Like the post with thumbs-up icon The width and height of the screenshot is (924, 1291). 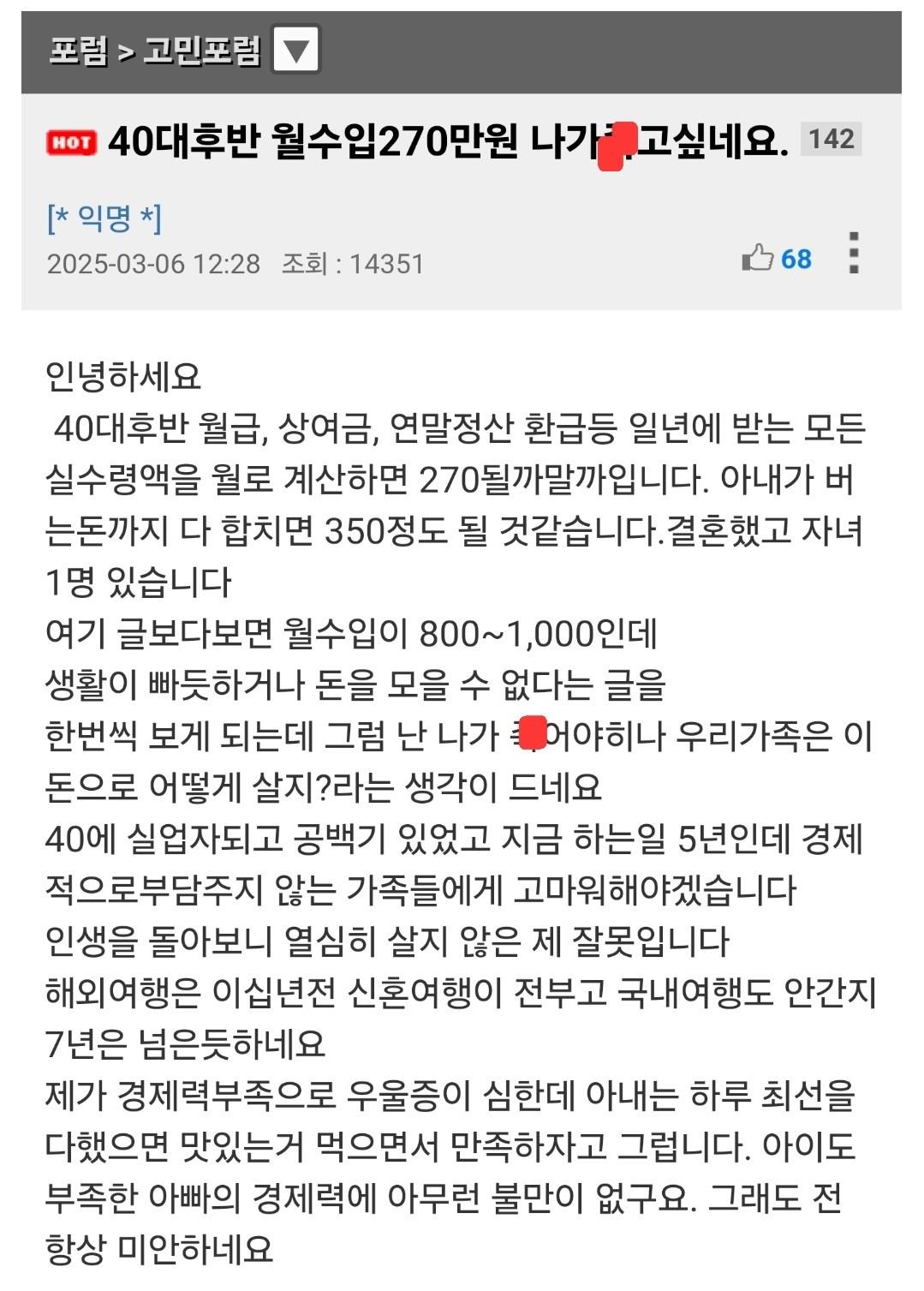click(758, 258)
